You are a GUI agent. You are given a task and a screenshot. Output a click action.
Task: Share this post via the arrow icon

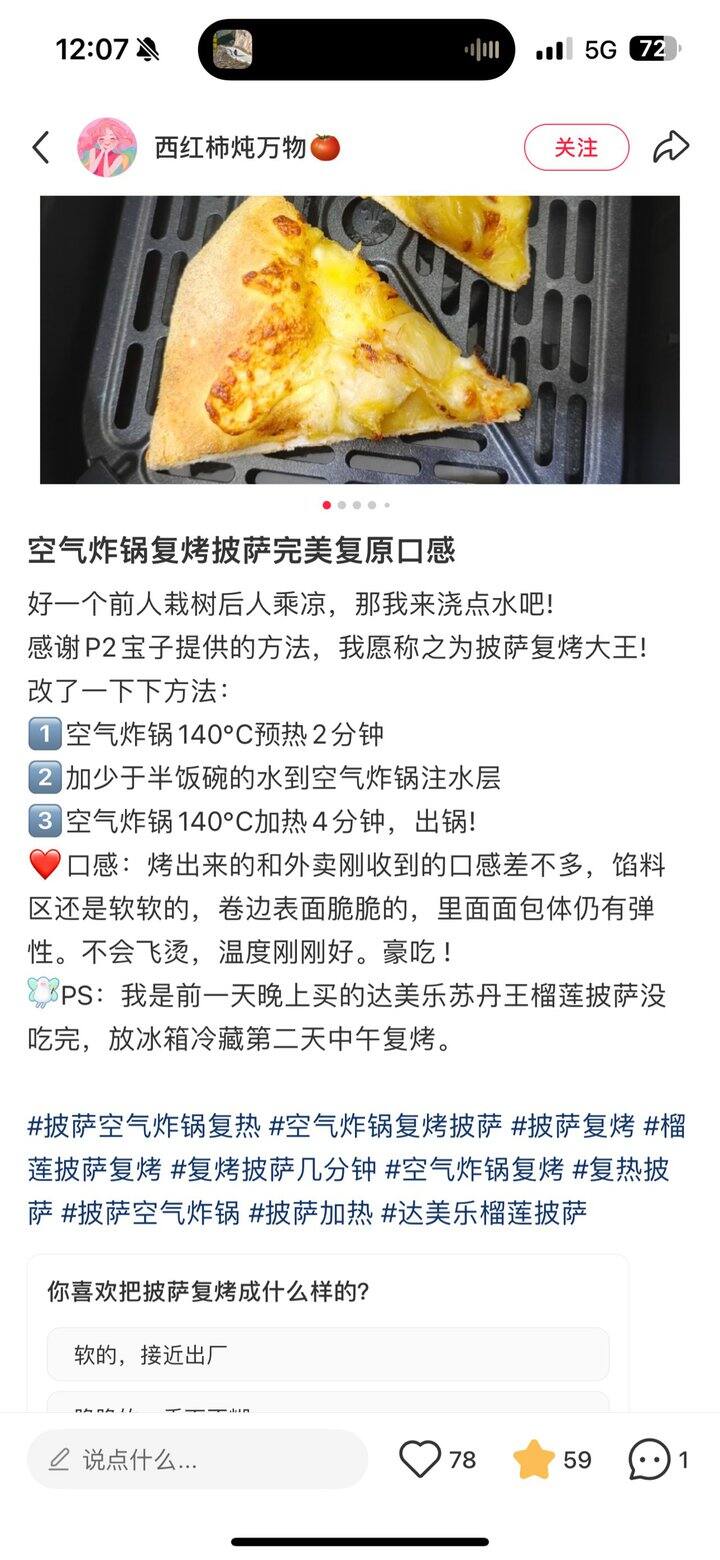click(671, 148)
